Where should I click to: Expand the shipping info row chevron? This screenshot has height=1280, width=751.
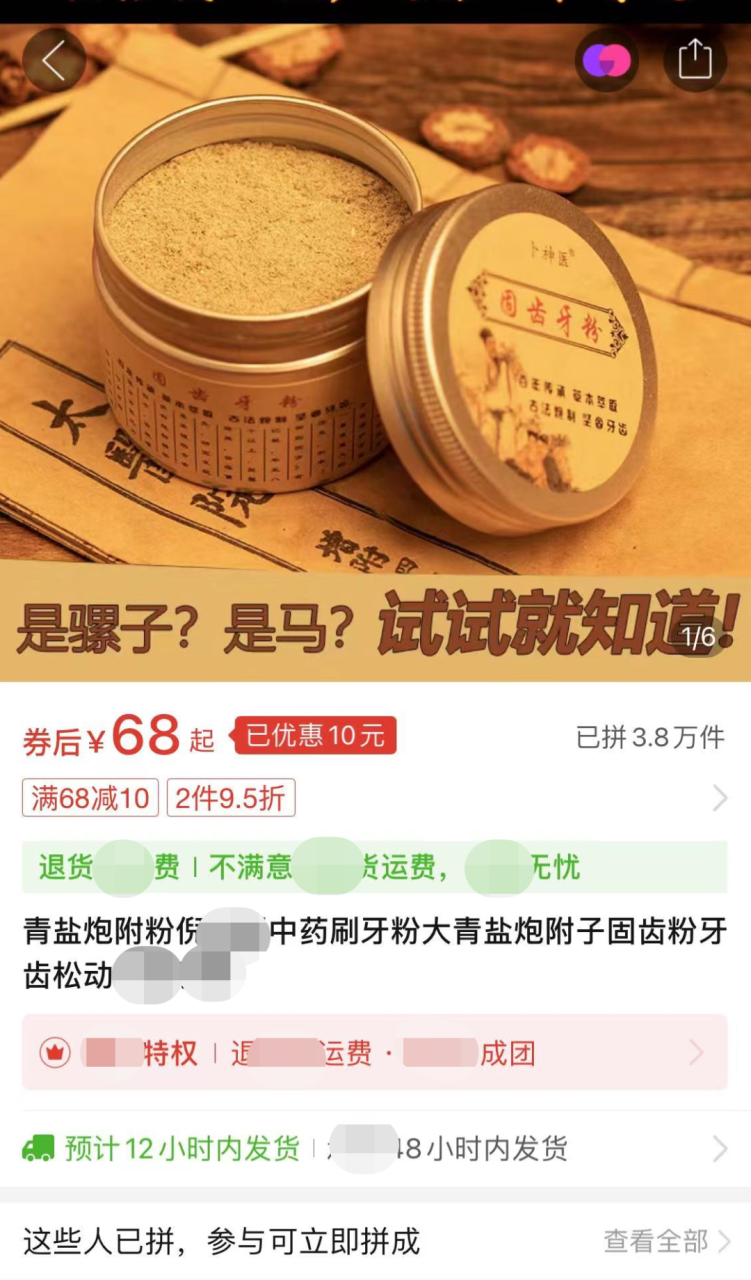(x=718, y=1150)
